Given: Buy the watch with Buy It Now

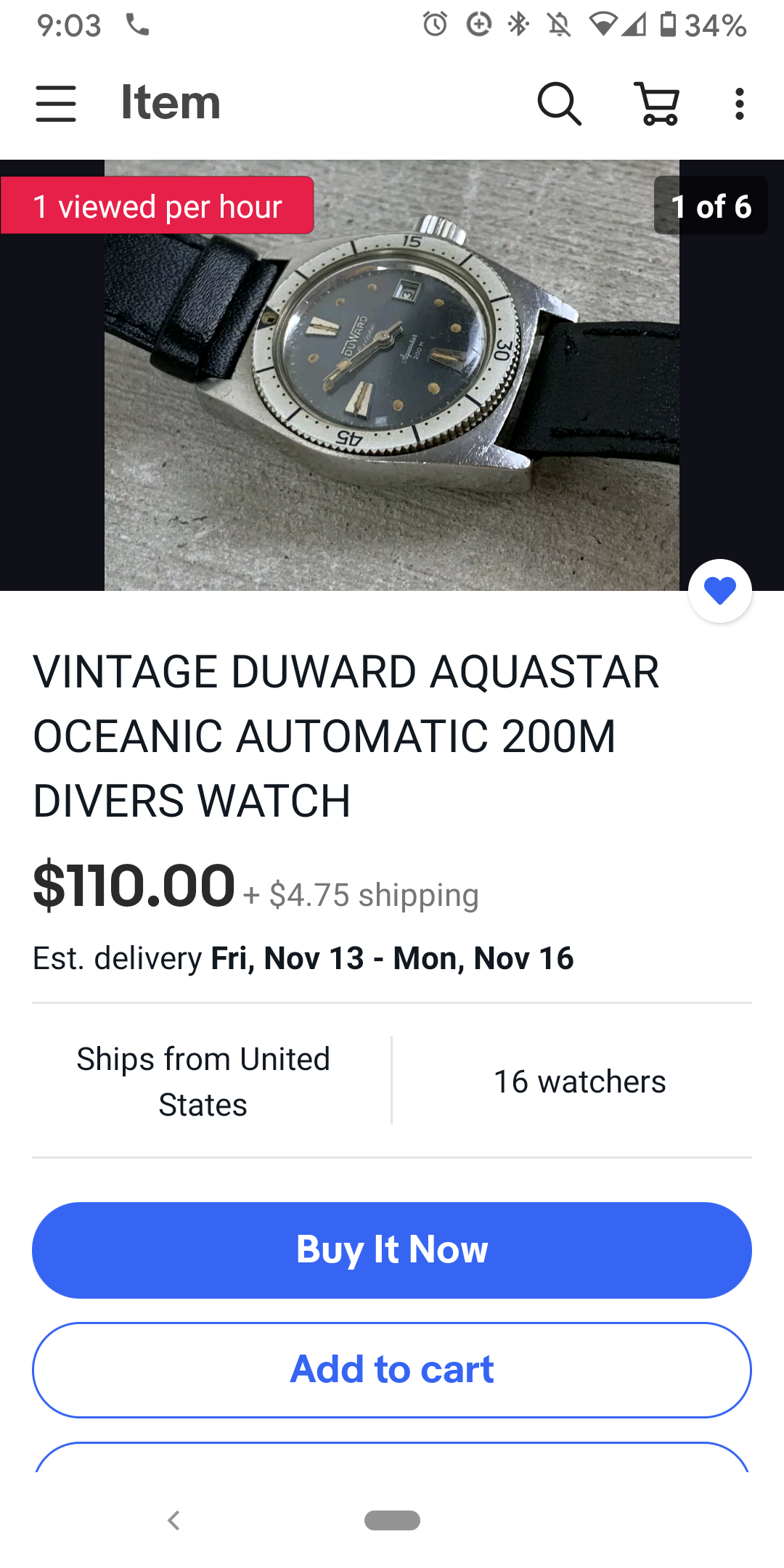Looking at the screenshot, I should 392,1250.
